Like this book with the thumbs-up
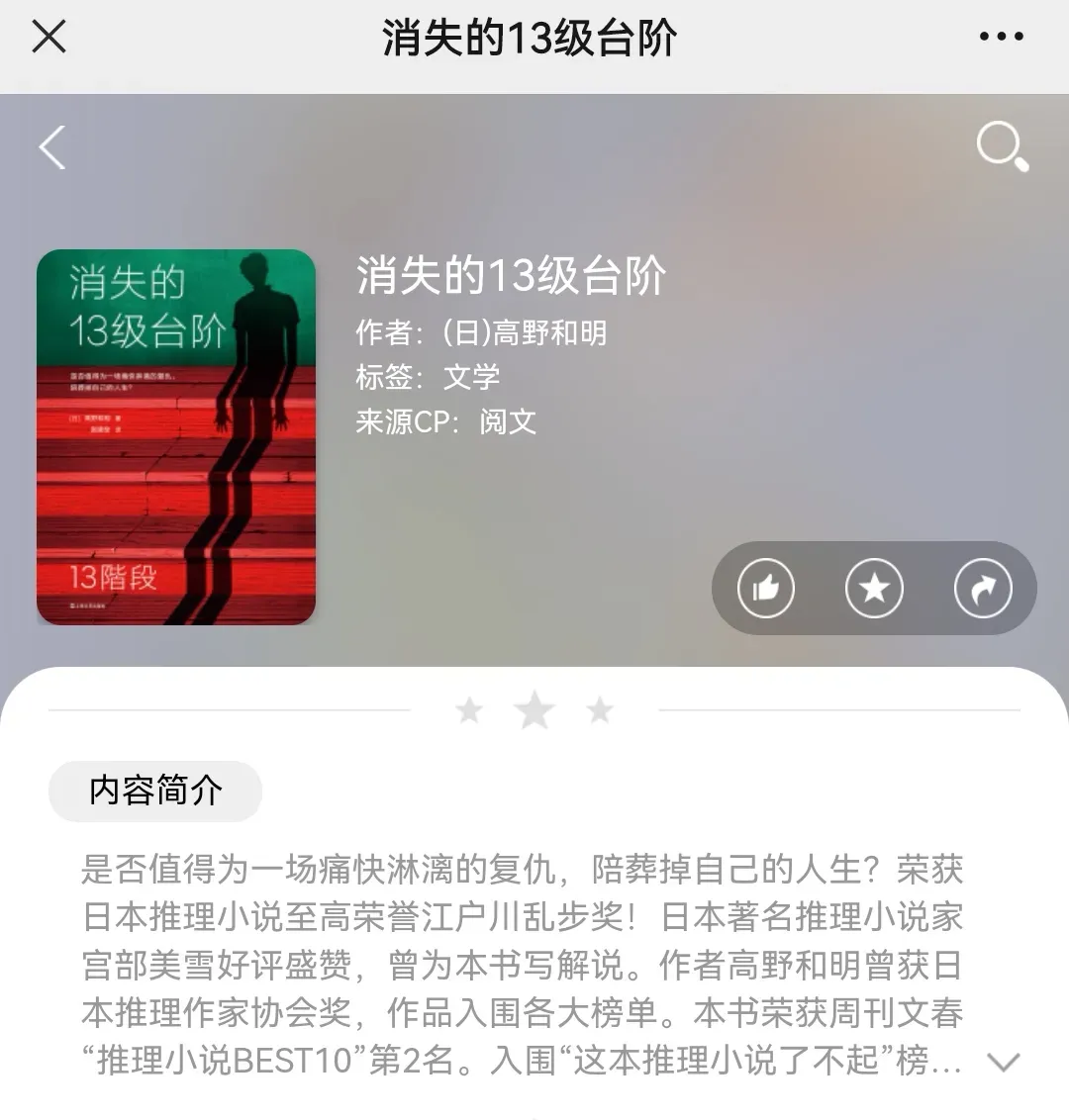Viewport: 1069px width, 1120px height. pyautogui.click(x=766, y=589)
